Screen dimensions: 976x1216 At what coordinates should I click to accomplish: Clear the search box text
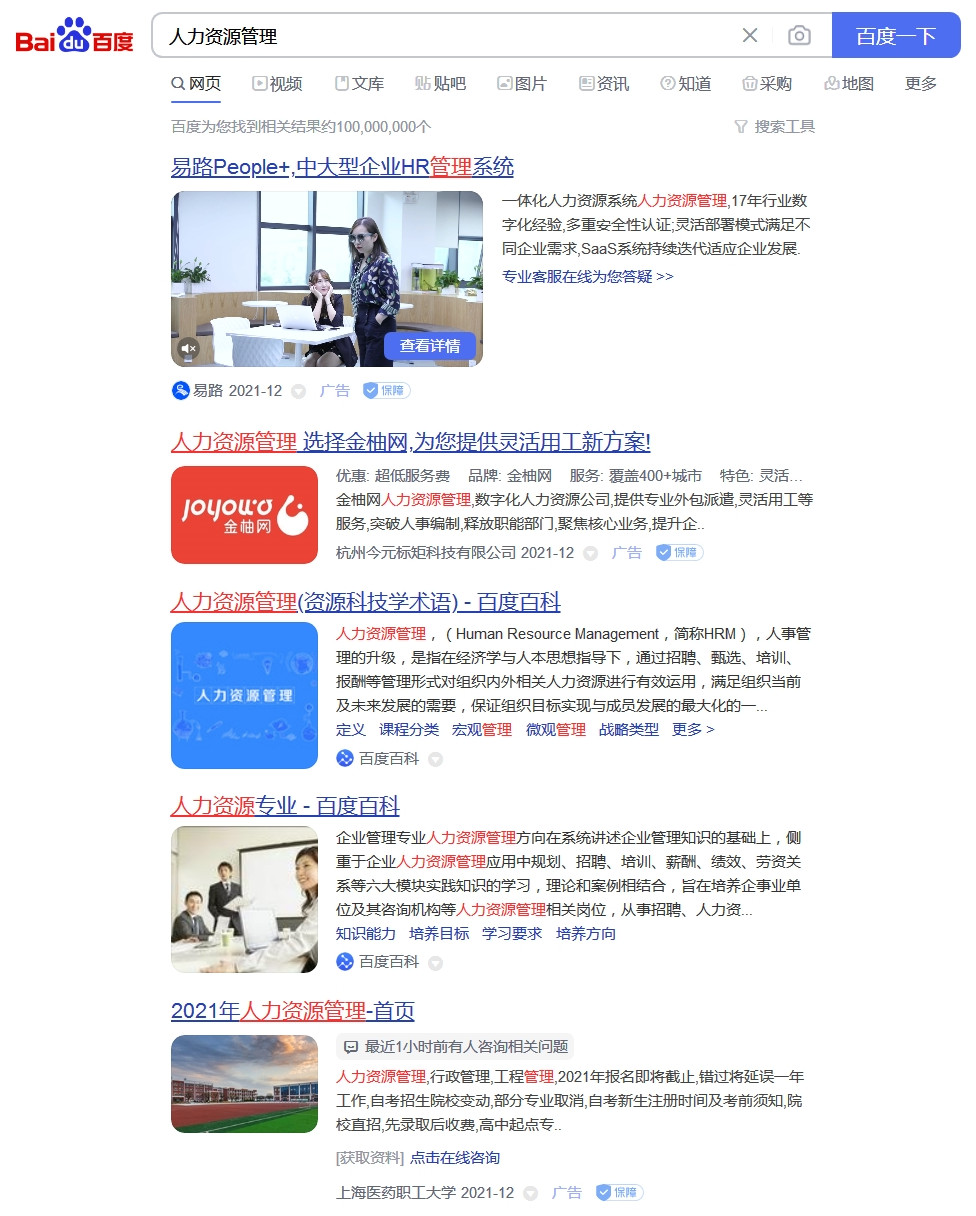tap(750, 36)
